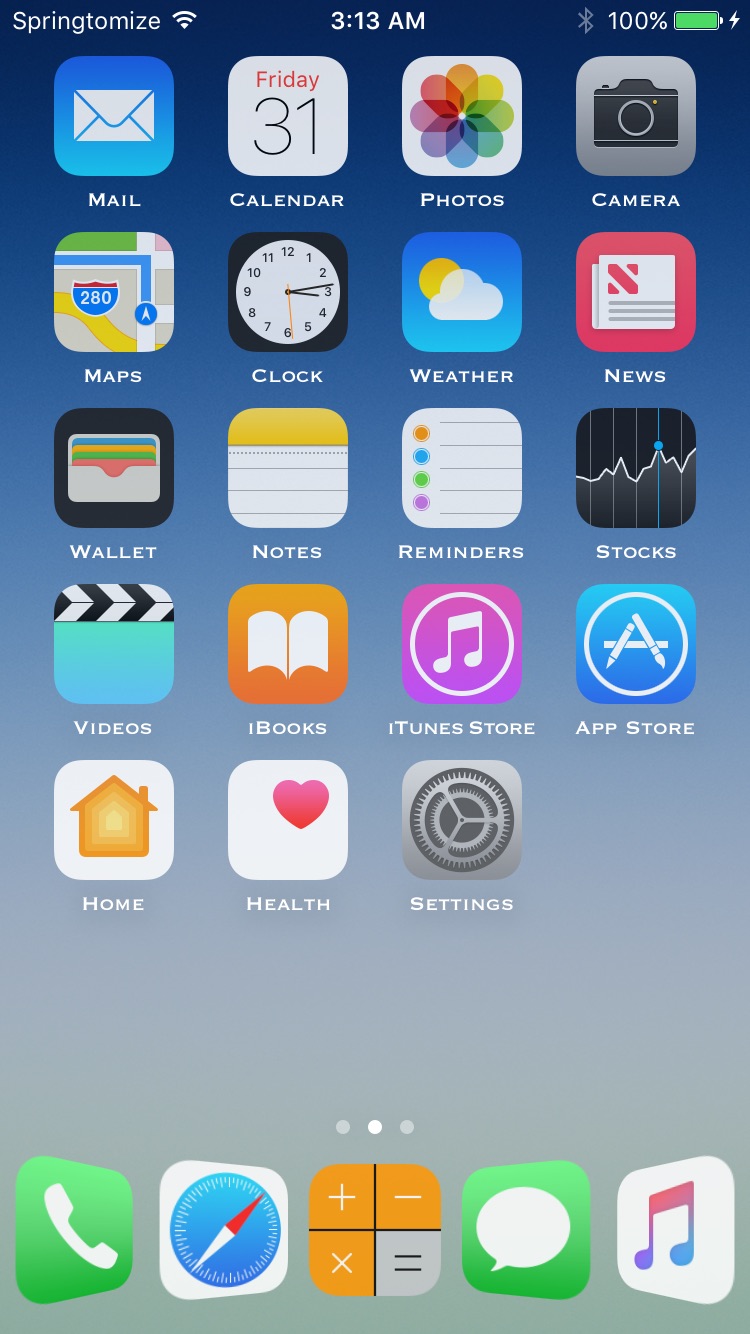View the Stocks app
This screenshot has width=750, height=1334.
(636, 468)
